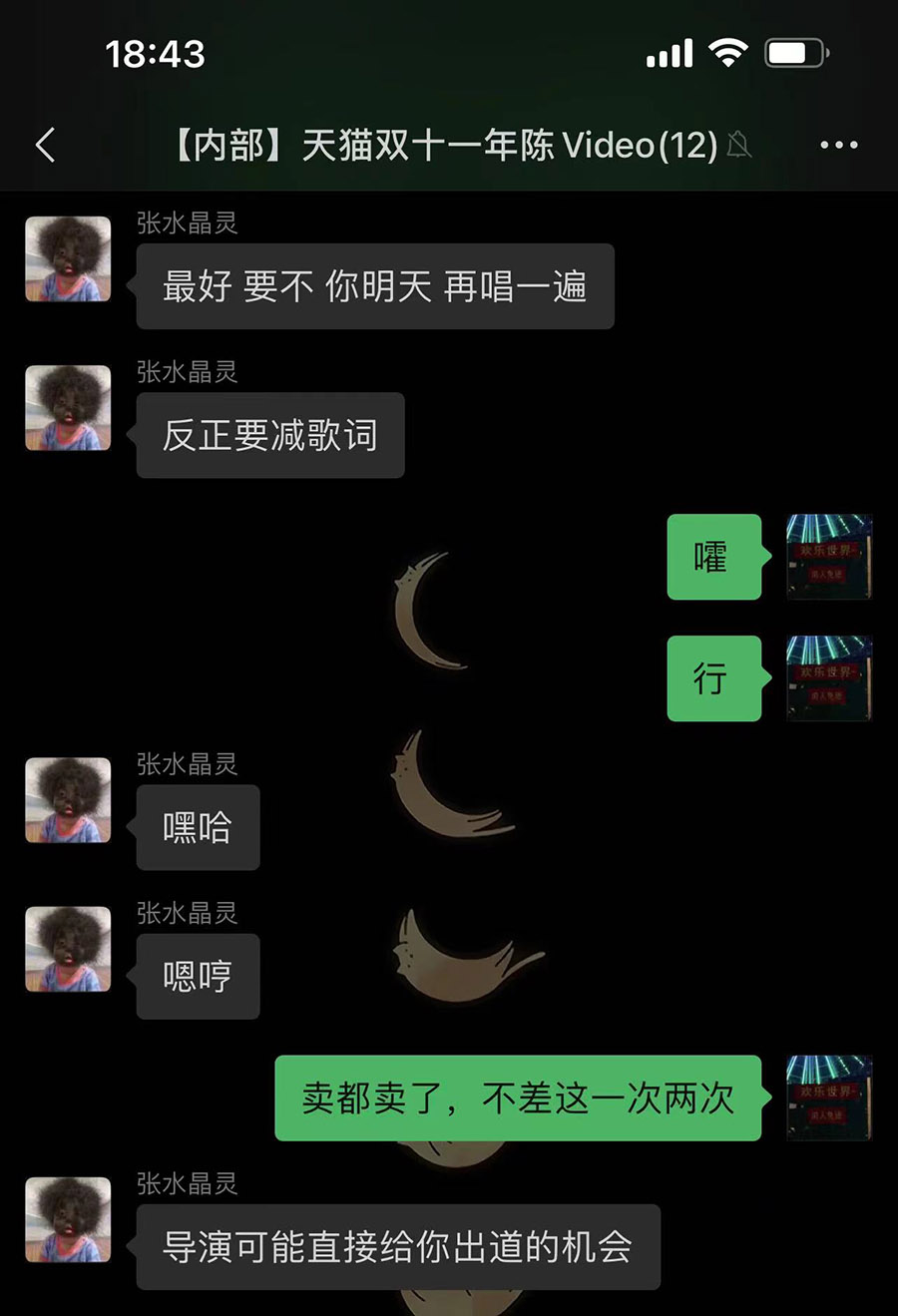
Task: Tap 张水晶灵's avatar next to "反正要减歌词"
Action: click(x=68, y=407)
